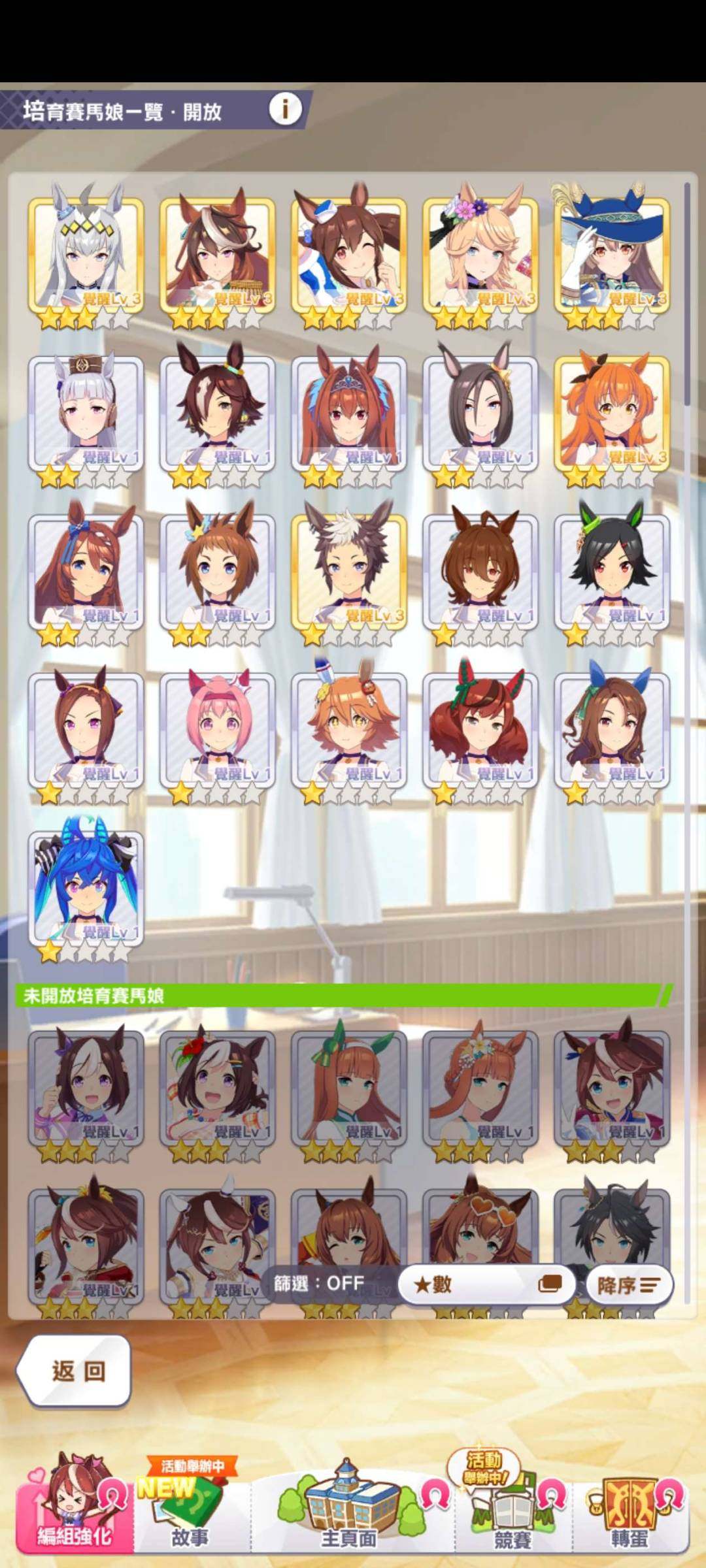Tap the 返回 back button
Screen dimensions: 706x1568
tap(75, 1371)
